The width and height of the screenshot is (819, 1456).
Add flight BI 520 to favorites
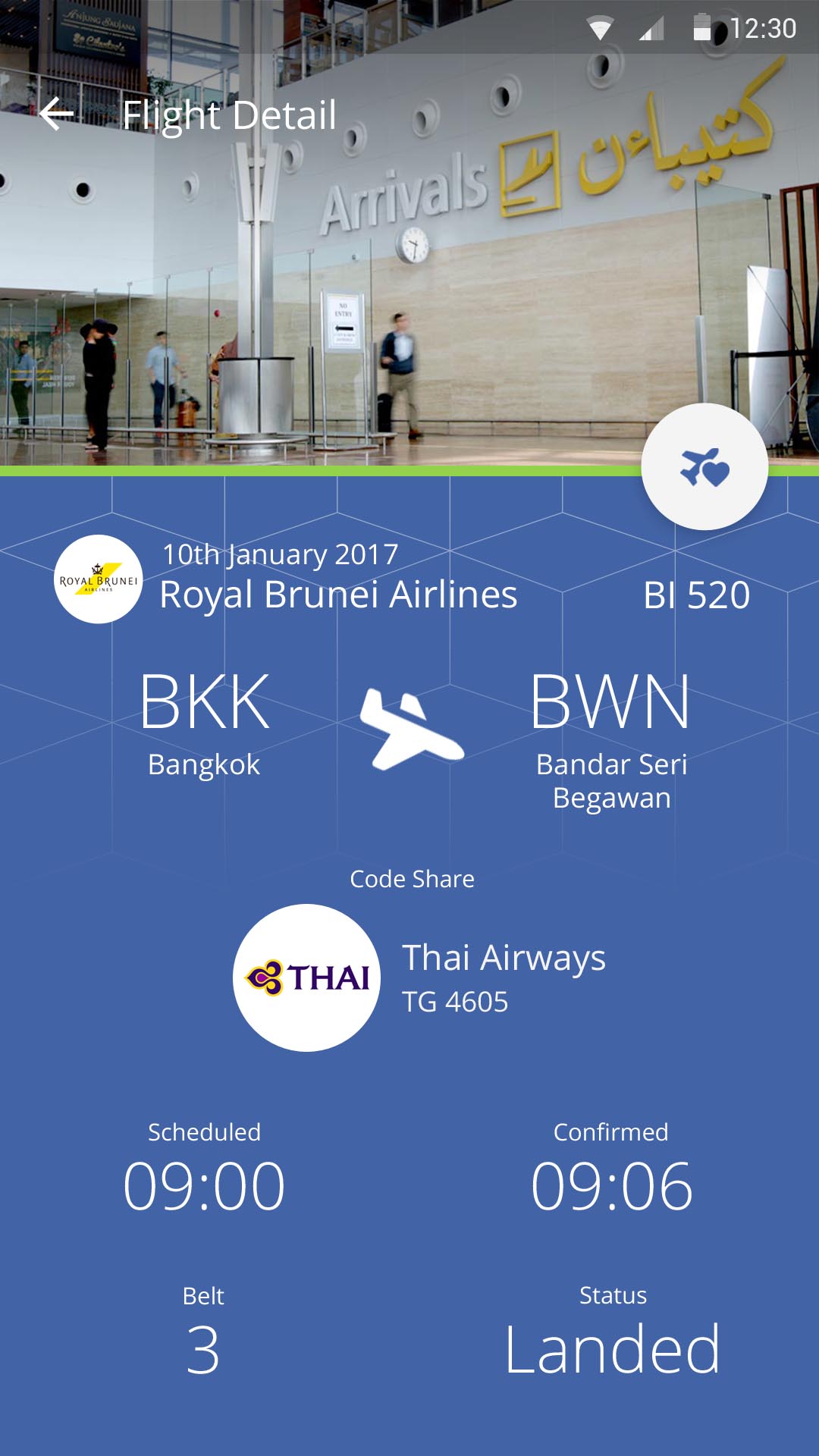click(704, 466)
